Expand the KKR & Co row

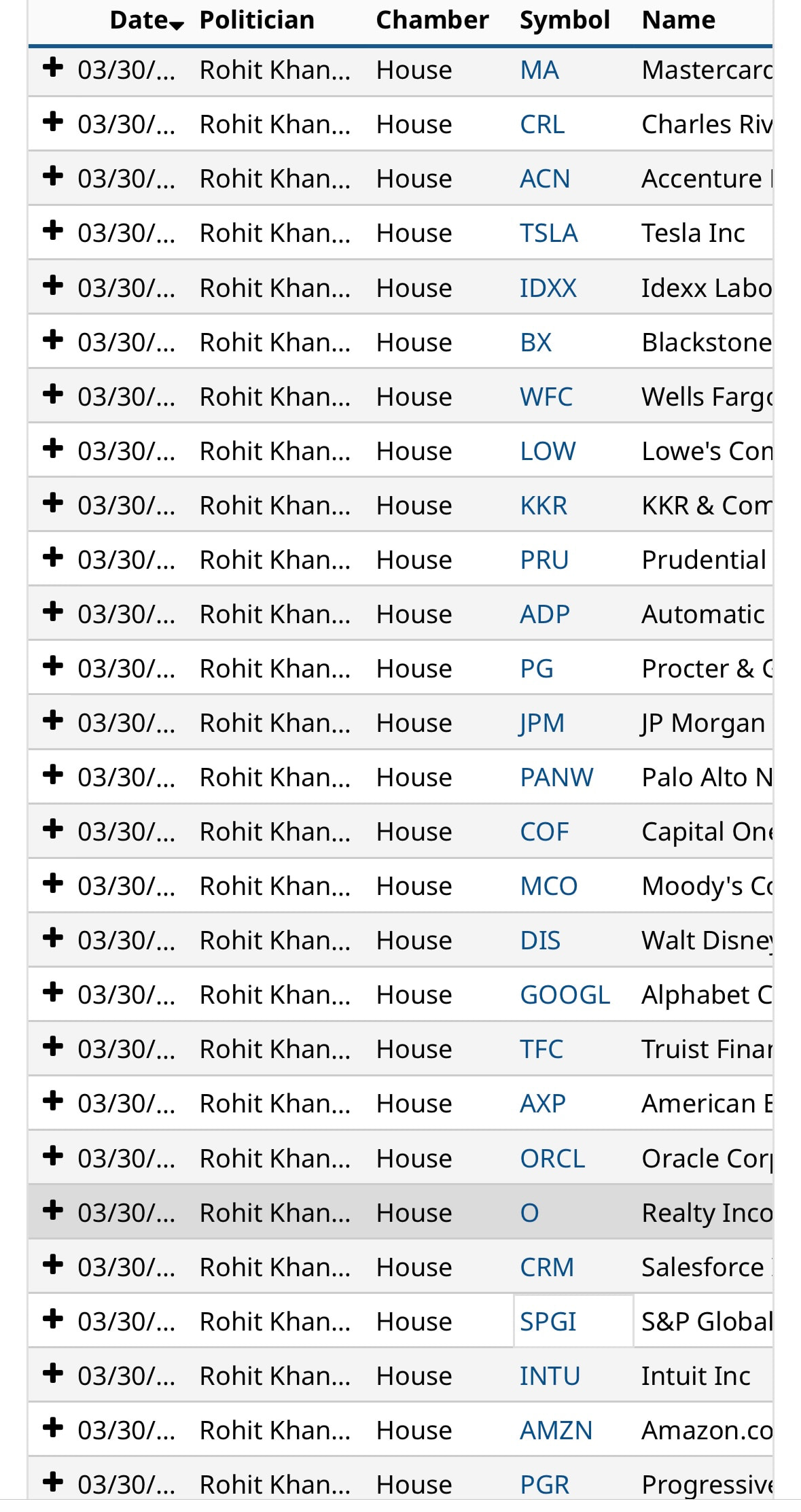[52, 503]
